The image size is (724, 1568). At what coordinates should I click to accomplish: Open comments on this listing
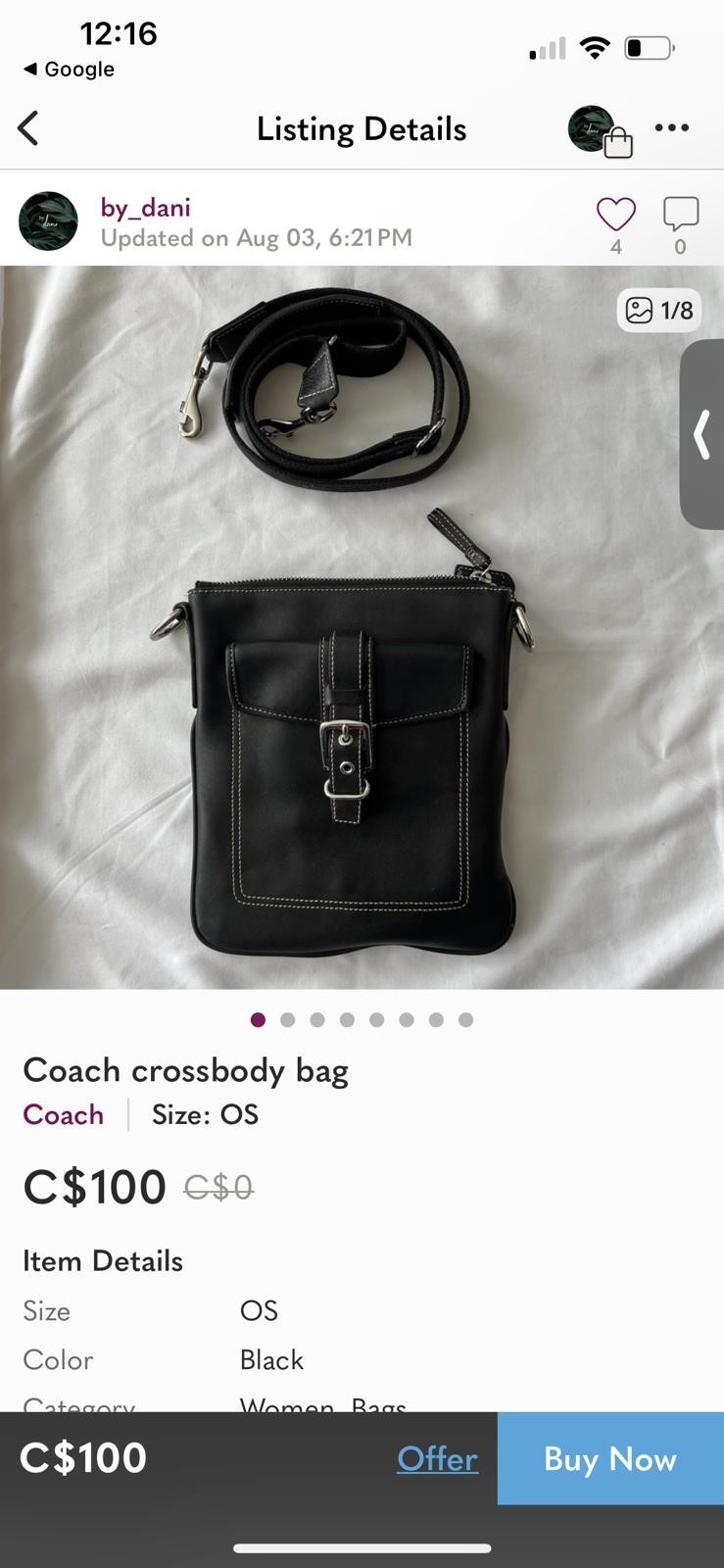point(680,215)
